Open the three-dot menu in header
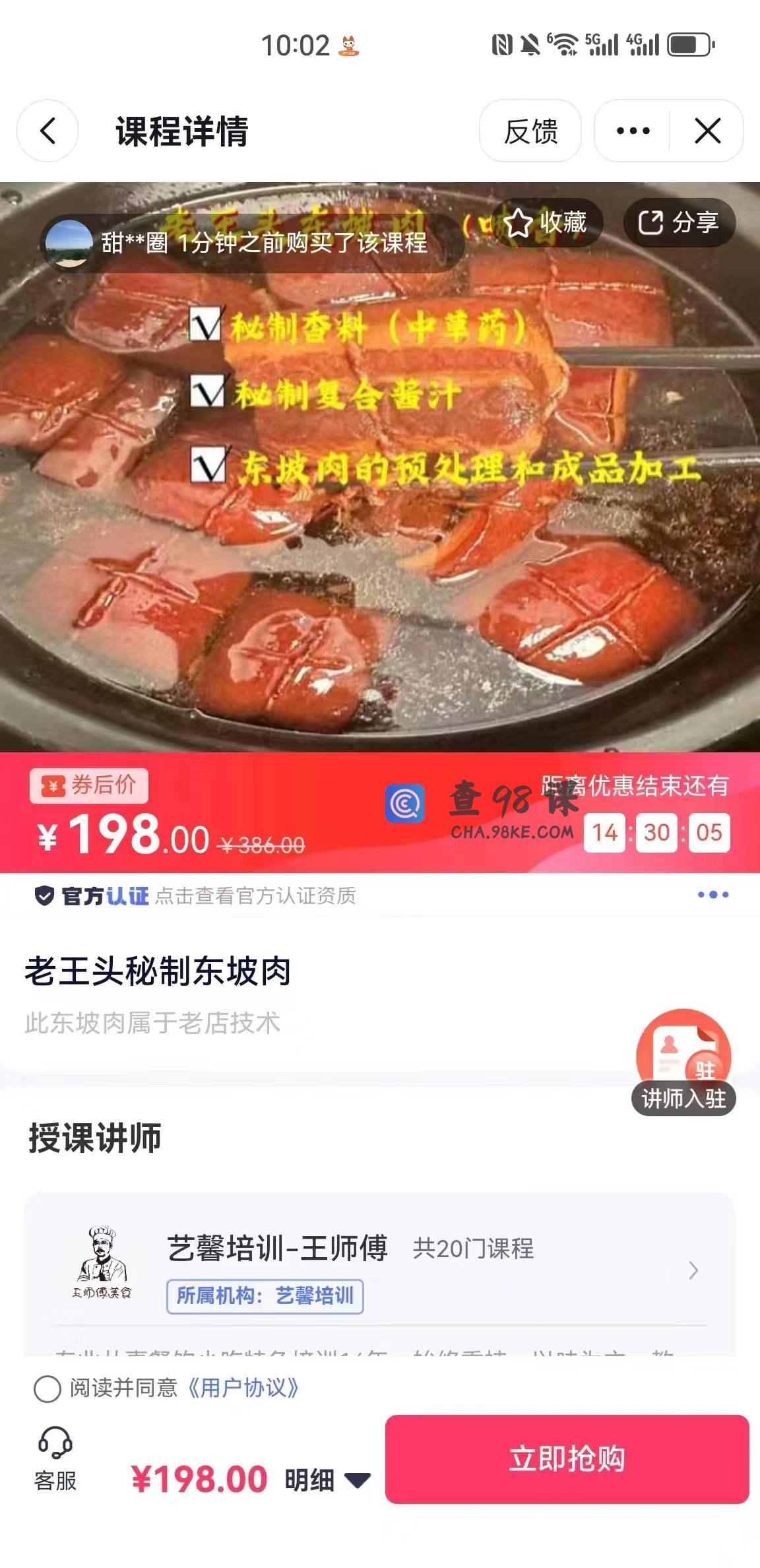The width and height of the screenshot is (760, 1568). point(633,131)
